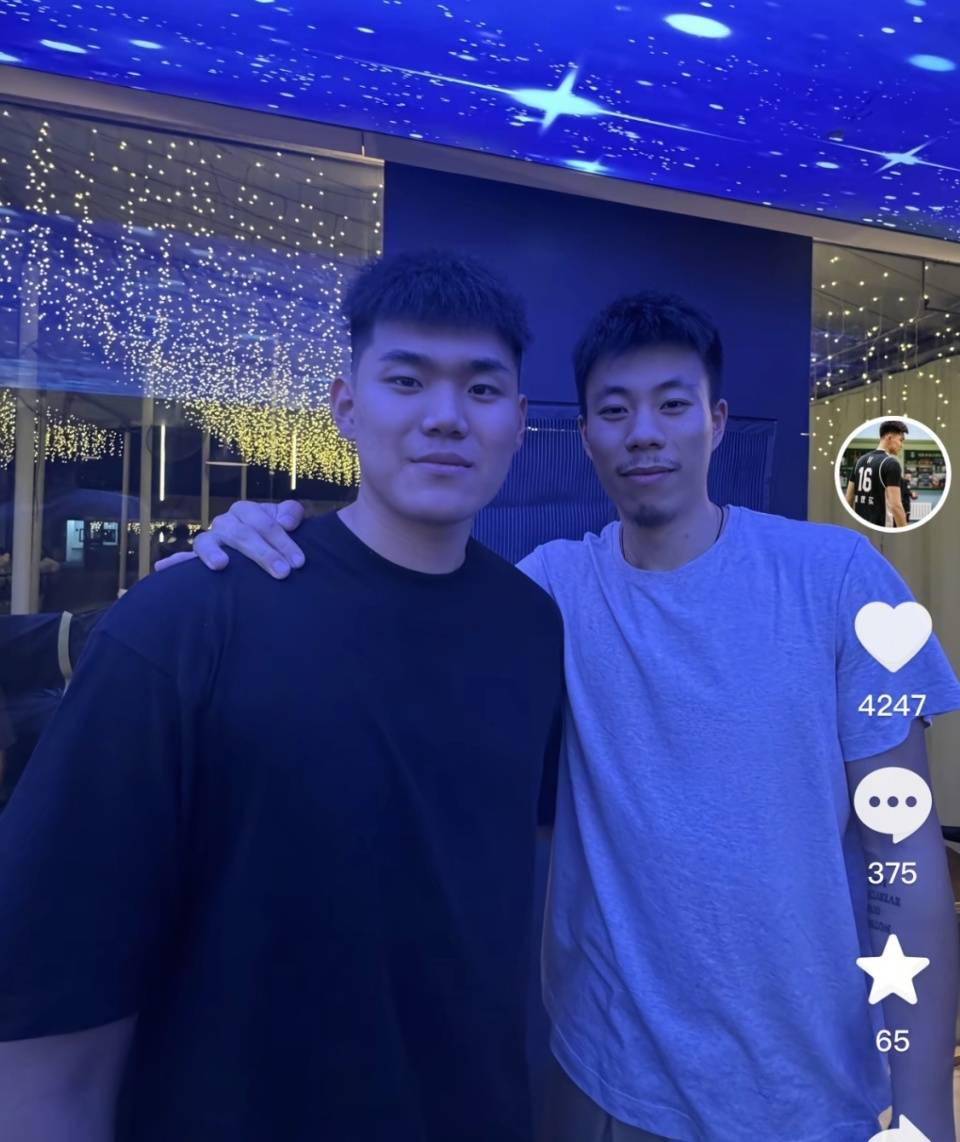Like this video with the heart

coord(892,636)
